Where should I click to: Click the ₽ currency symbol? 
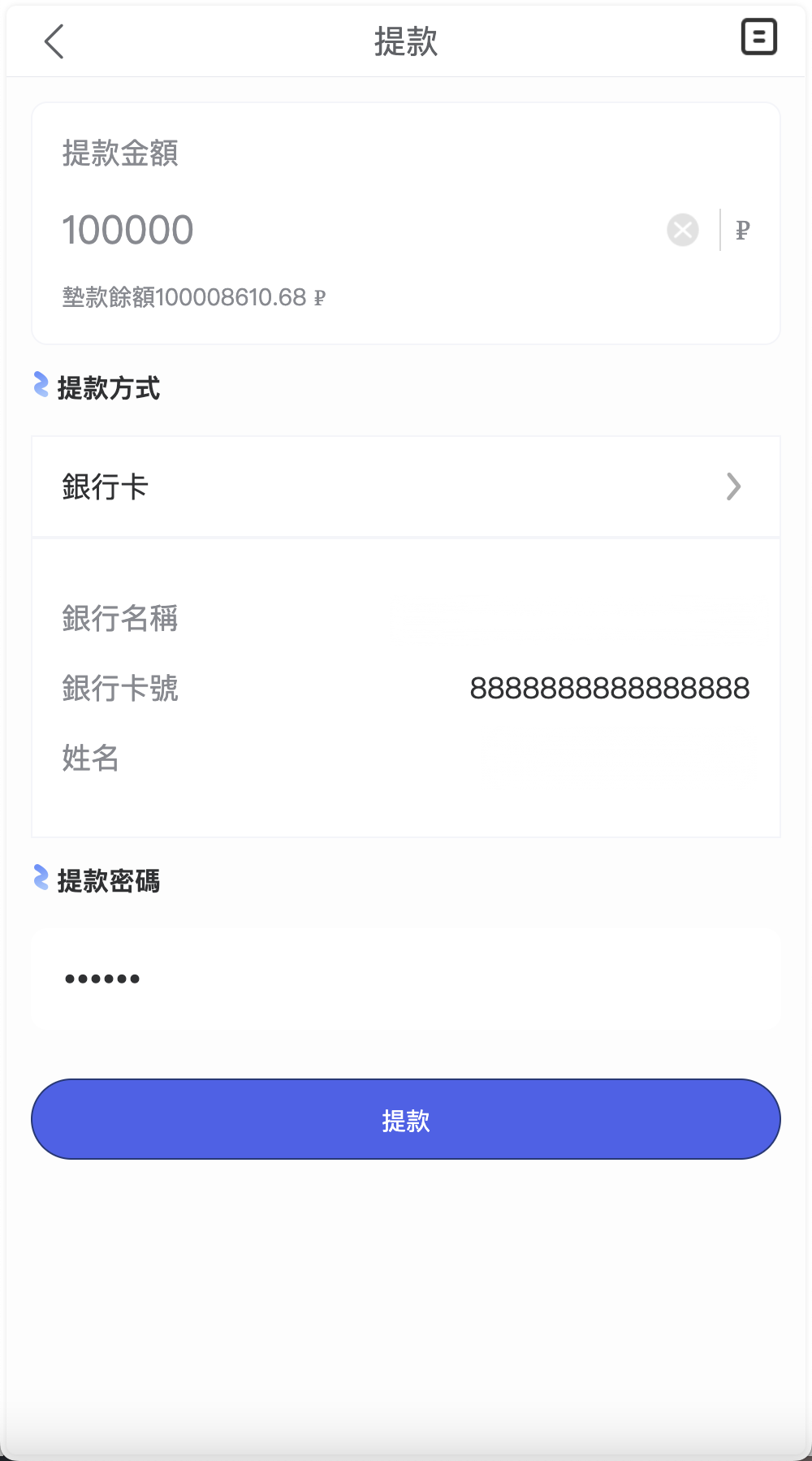click(741, 229)
